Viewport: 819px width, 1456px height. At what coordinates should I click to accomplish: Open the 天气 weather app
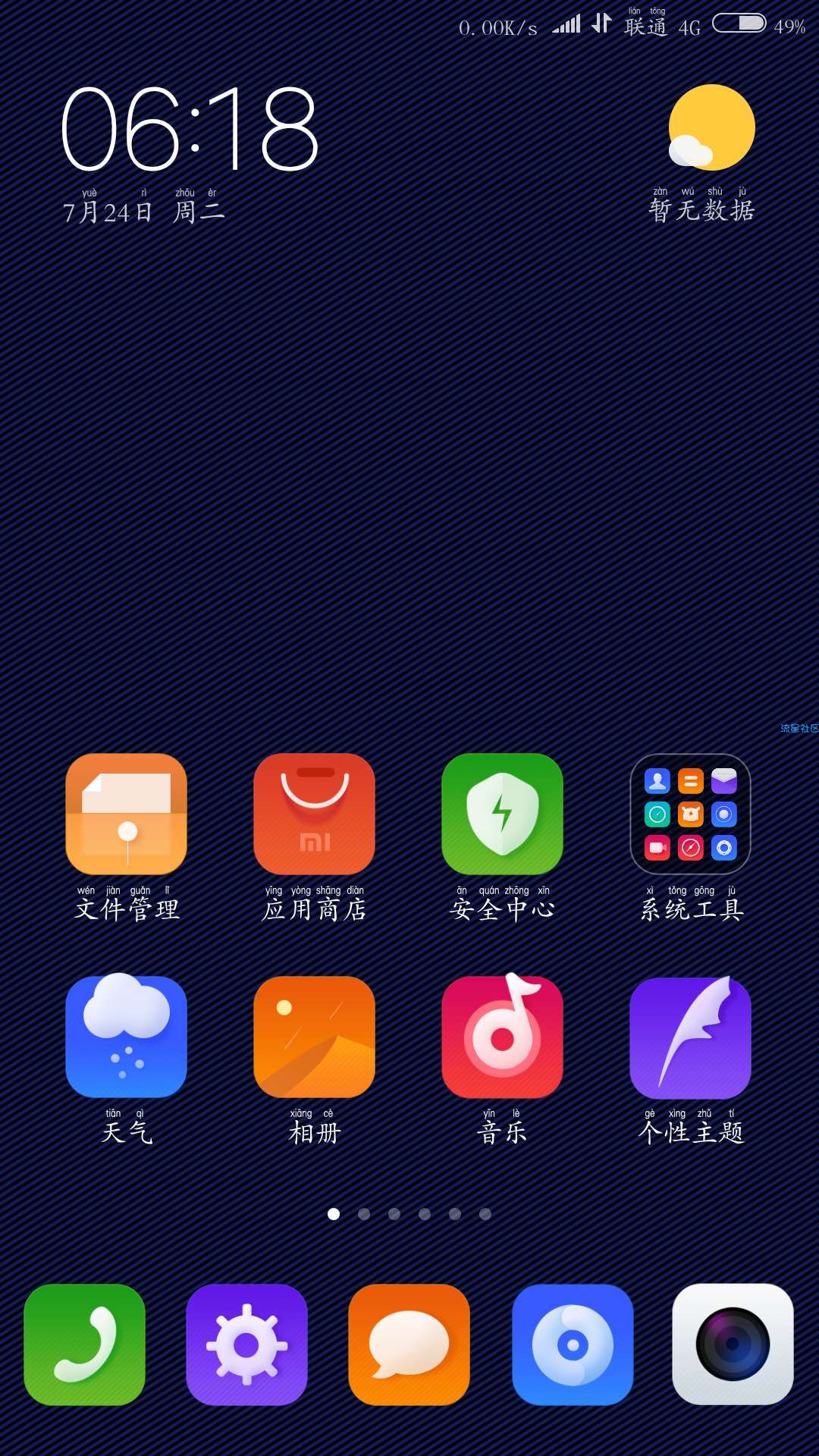(x=126, y=1037)
